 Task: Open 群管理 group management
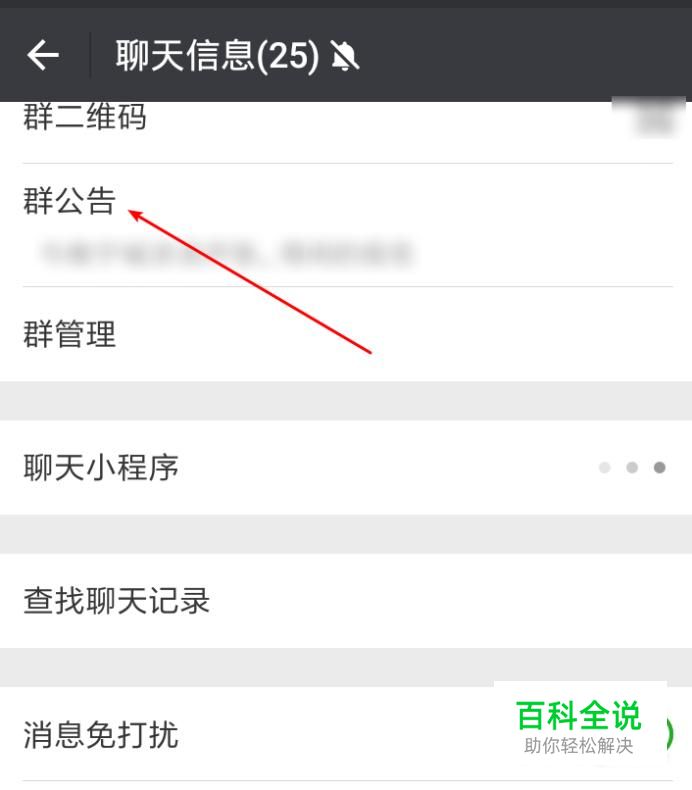click(346, 334)
